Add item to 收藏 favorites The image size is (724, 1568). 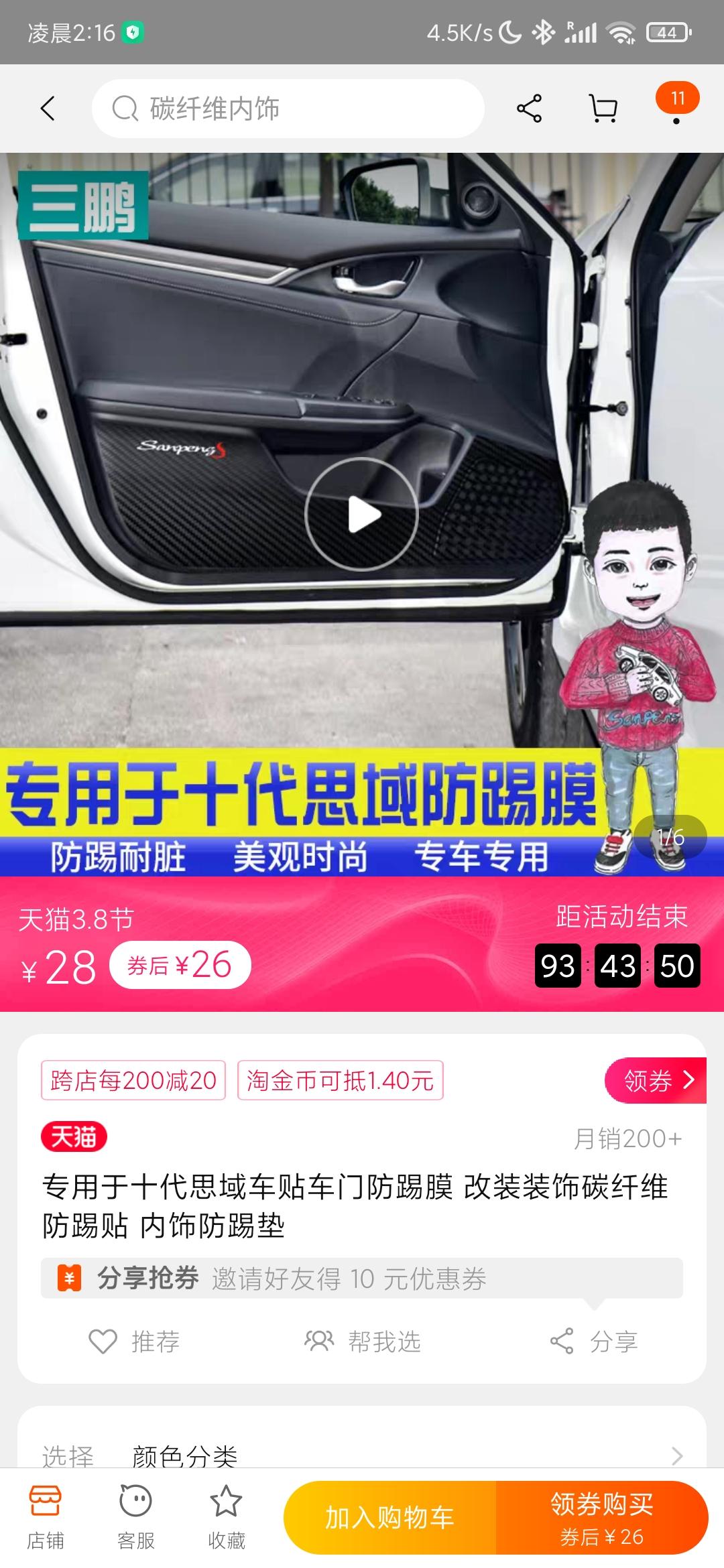(x=226, y=1516)
